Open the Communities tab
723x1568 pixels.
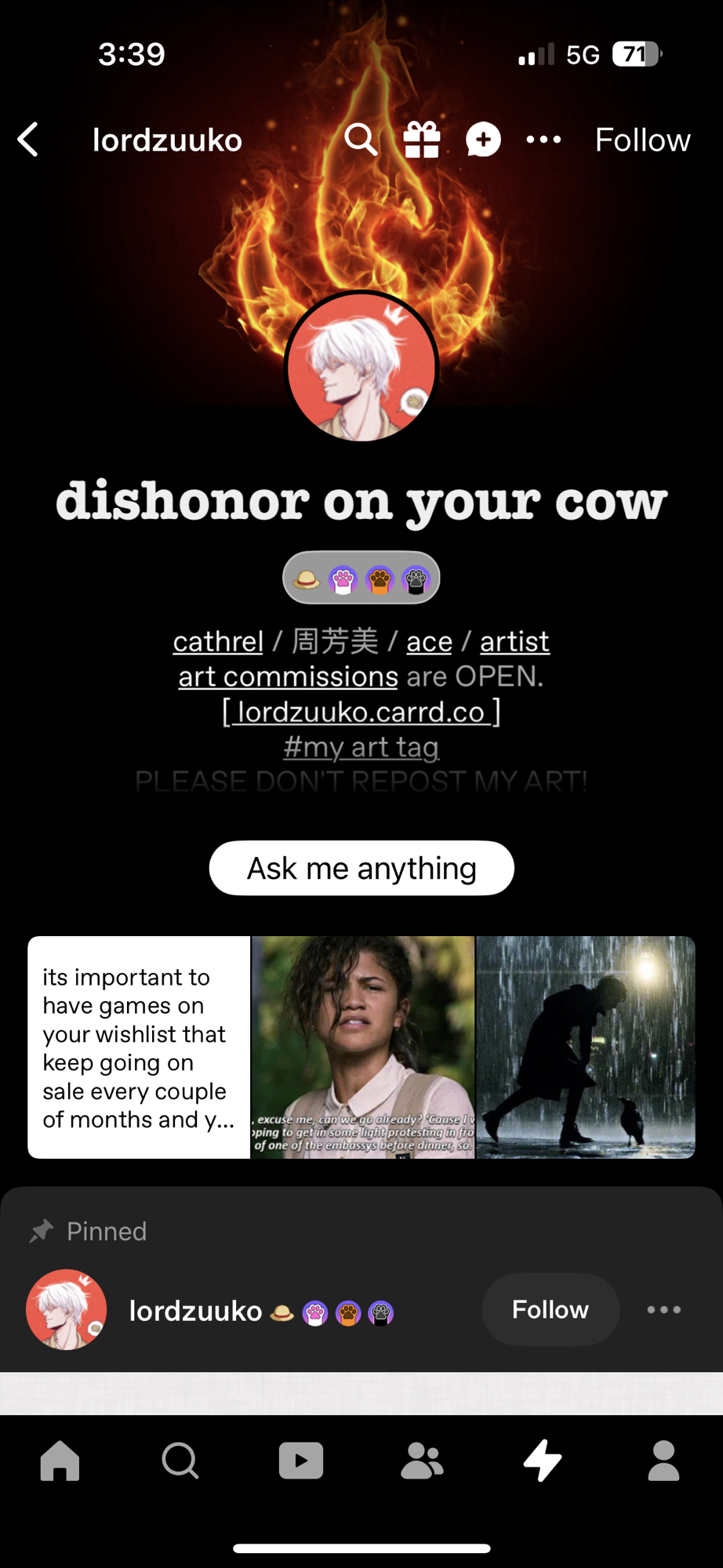tap(422, 1461)
